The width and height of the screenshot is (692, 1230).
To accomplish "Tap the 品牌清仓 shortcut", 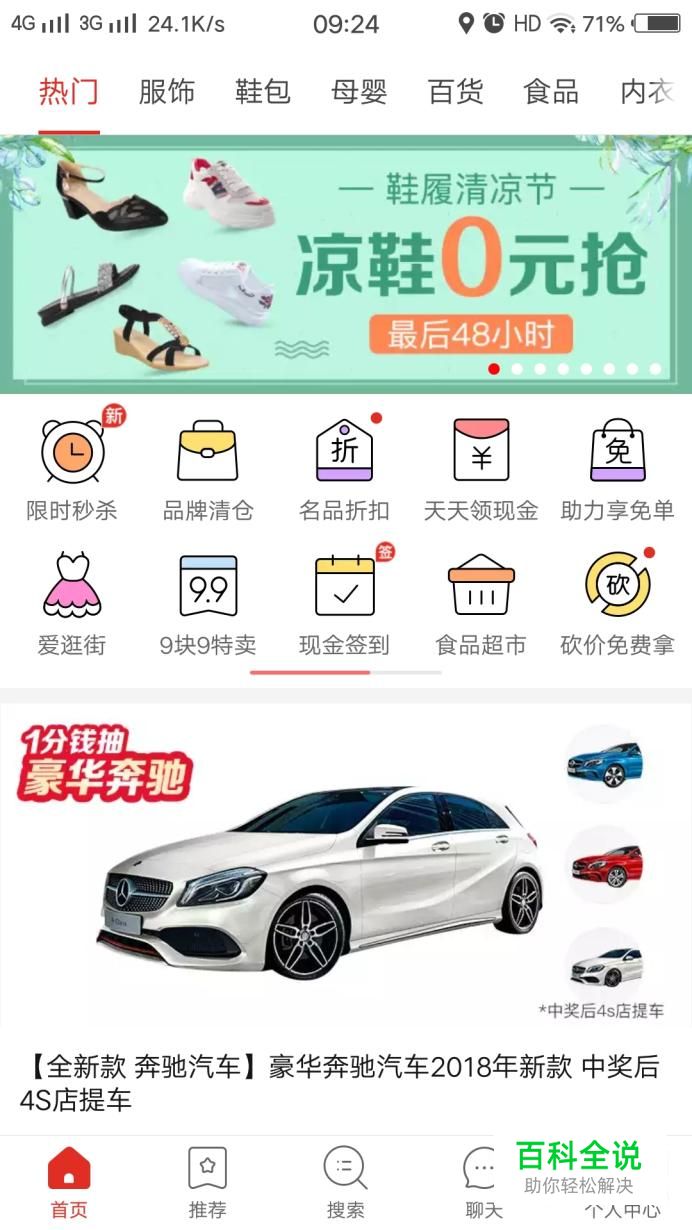I will pos(208,466).
